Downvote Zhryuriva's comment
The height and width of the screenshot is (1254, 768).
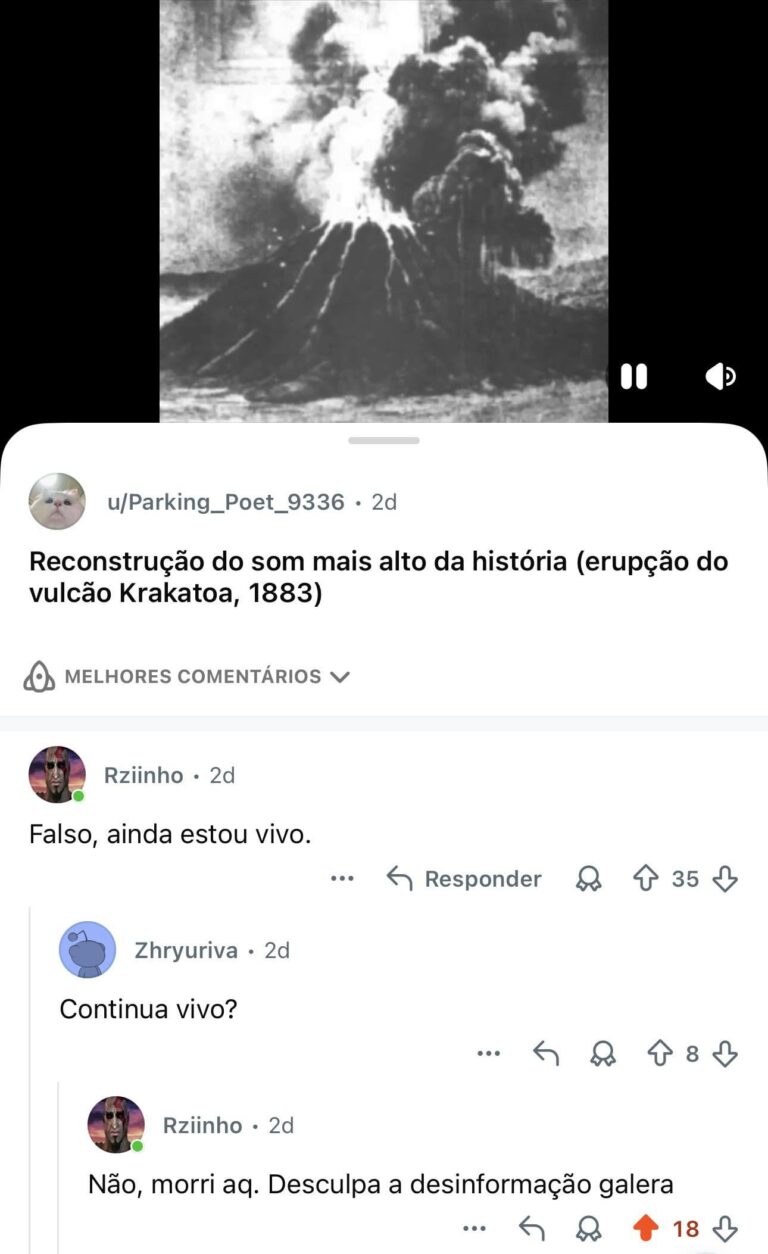(x=725, y=1054)
